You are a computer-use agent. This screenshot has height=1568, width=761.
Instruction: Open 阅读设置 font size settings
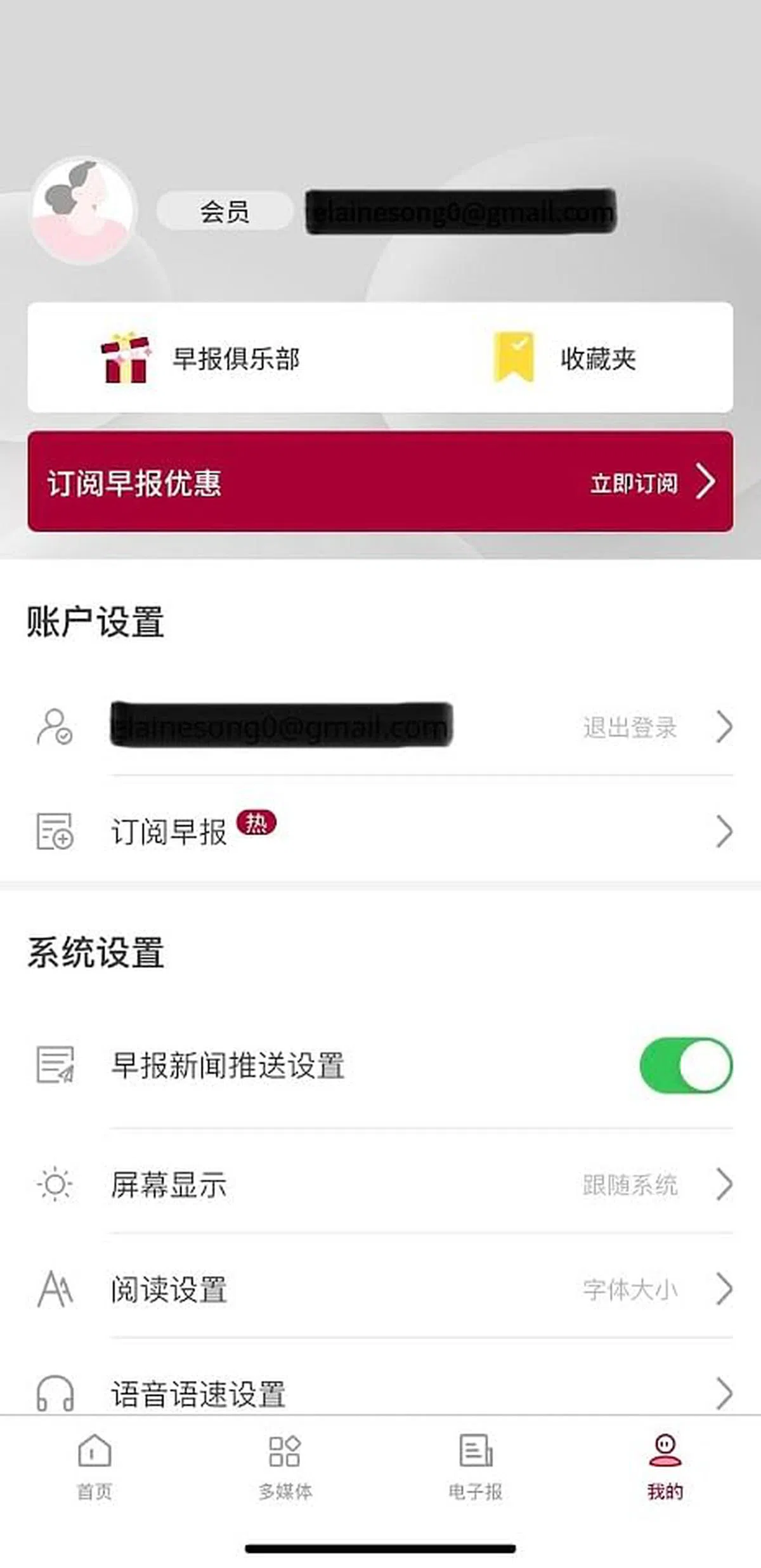coord(380,1289)
